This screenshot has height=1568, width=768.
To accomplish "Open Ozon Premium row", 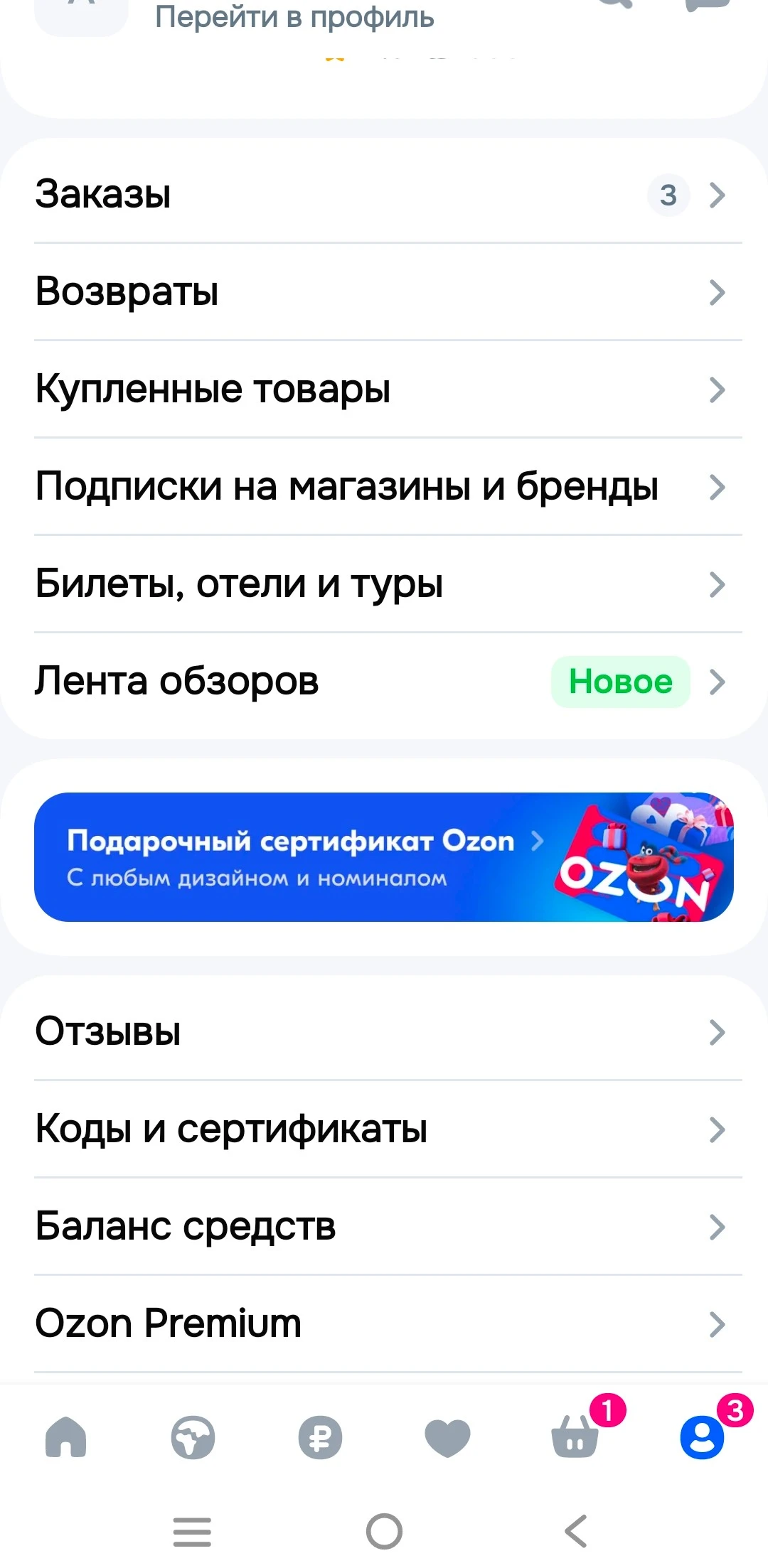I will [384, 1323].
